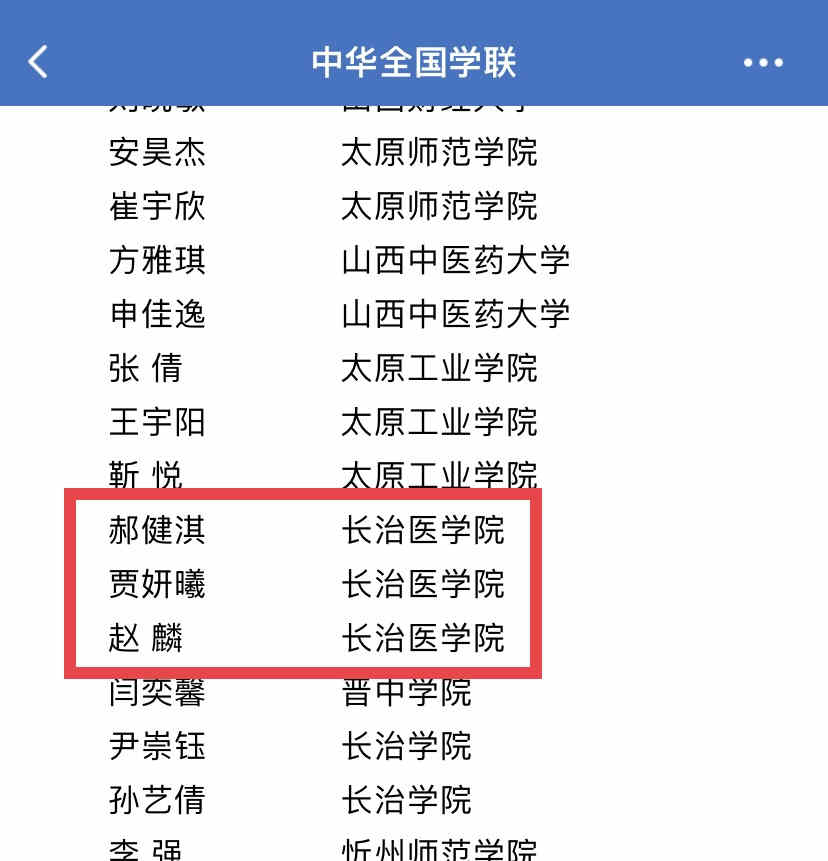Open the three-dot more options menu
828x861 pixels.
[x=763, y=63]
